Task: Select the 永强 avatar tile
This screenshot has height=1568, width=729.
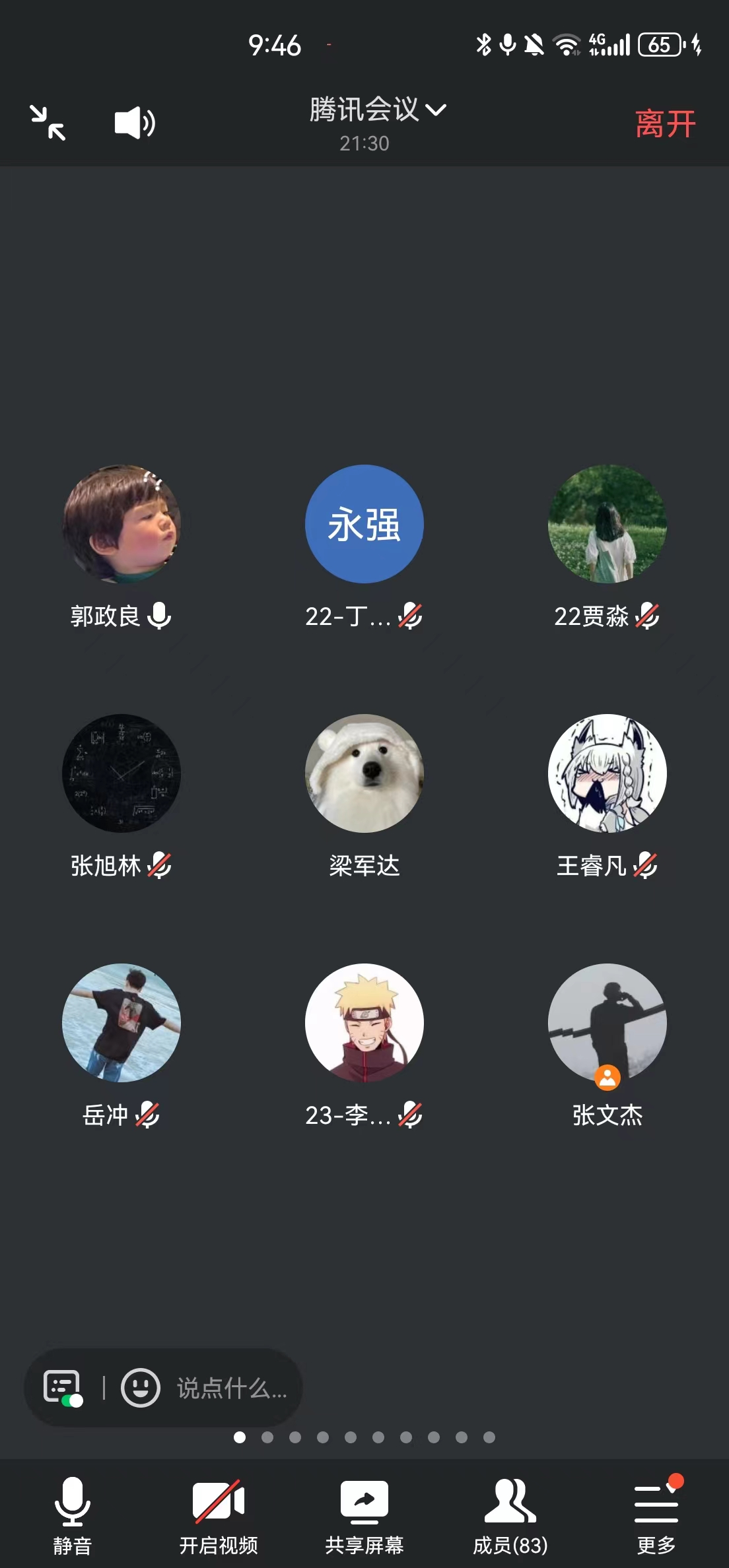Action: coord(364,524)
